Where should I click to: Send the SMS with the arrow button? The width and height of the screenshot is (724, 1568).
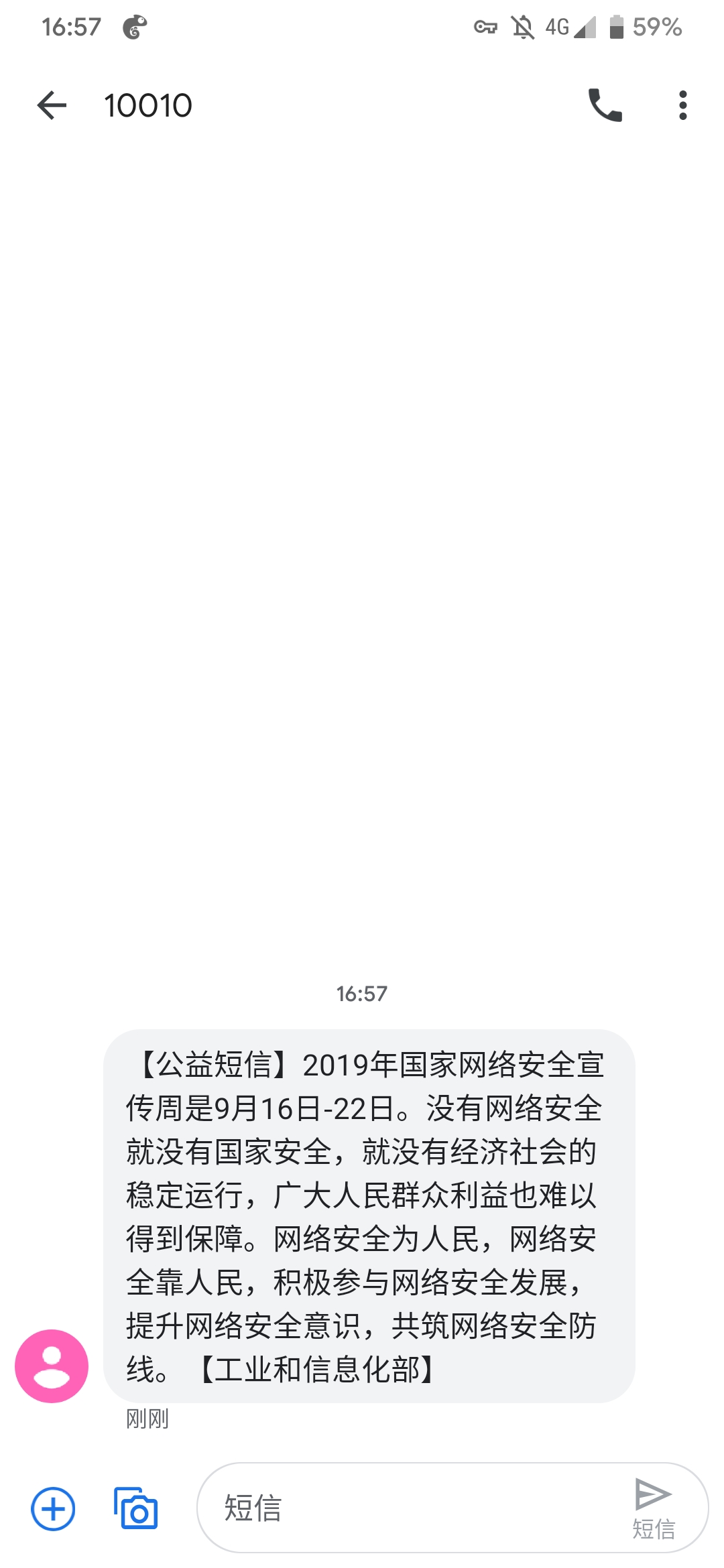point(654,1506)
